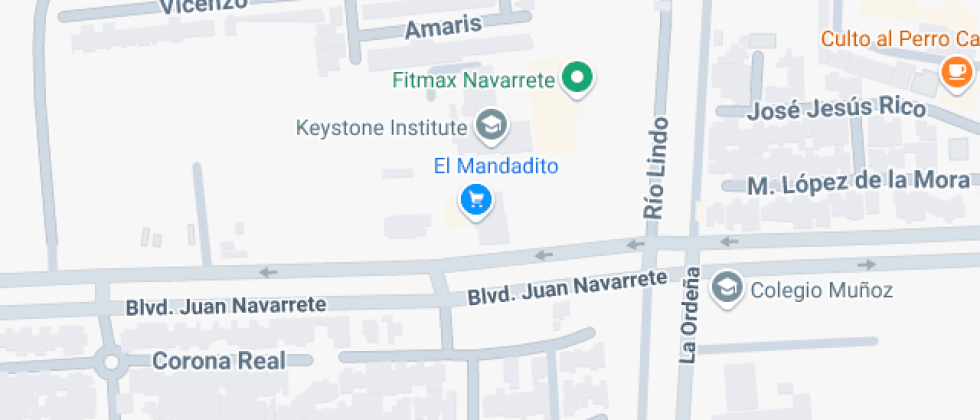Open the Colegio Muñoz school marker
The width and height of the screenshot is (980, 420).
pyautogui.click(x=725, y=289)
